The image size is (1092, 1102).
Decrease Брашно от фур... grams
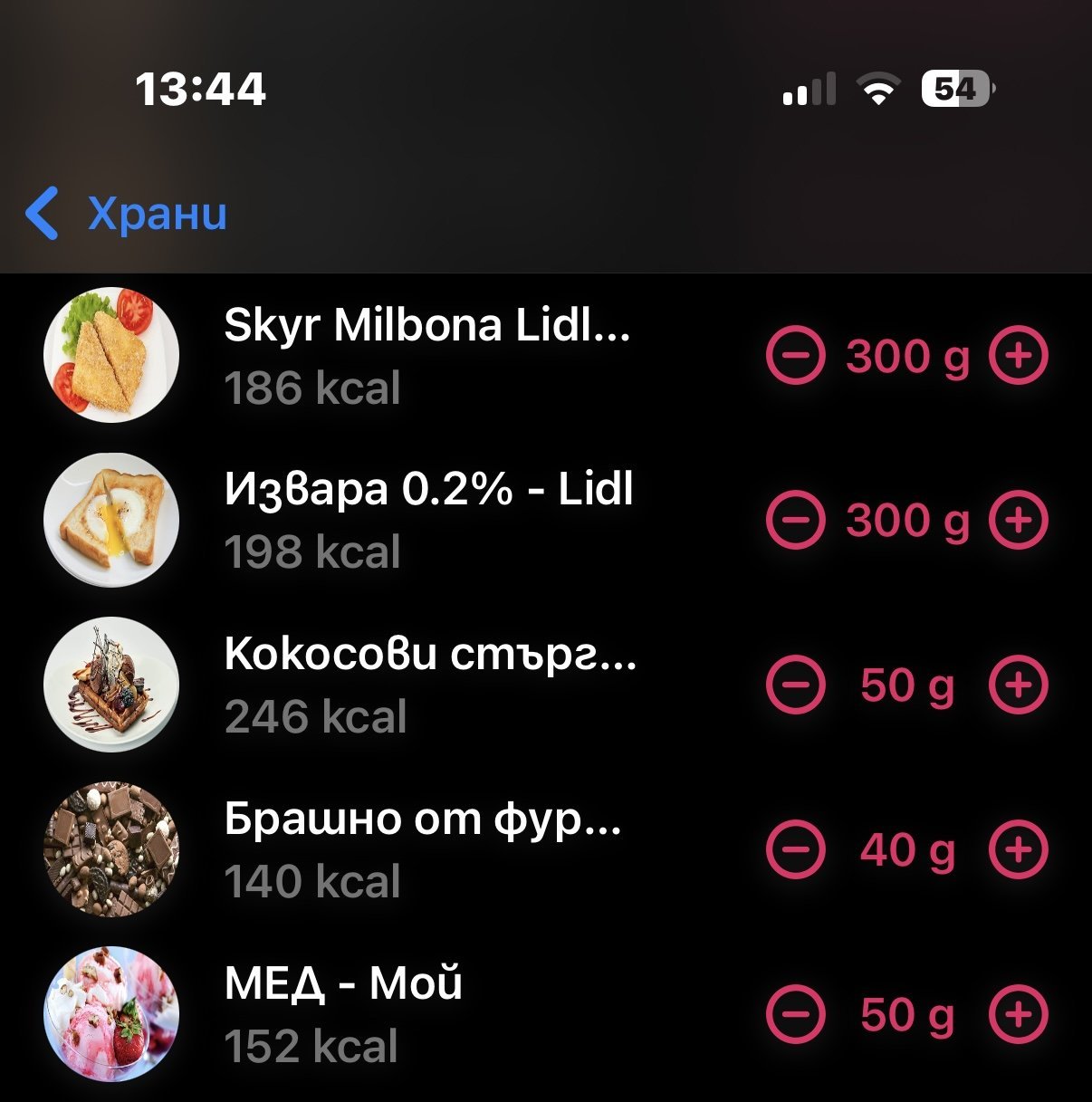[x=795, y=849]
